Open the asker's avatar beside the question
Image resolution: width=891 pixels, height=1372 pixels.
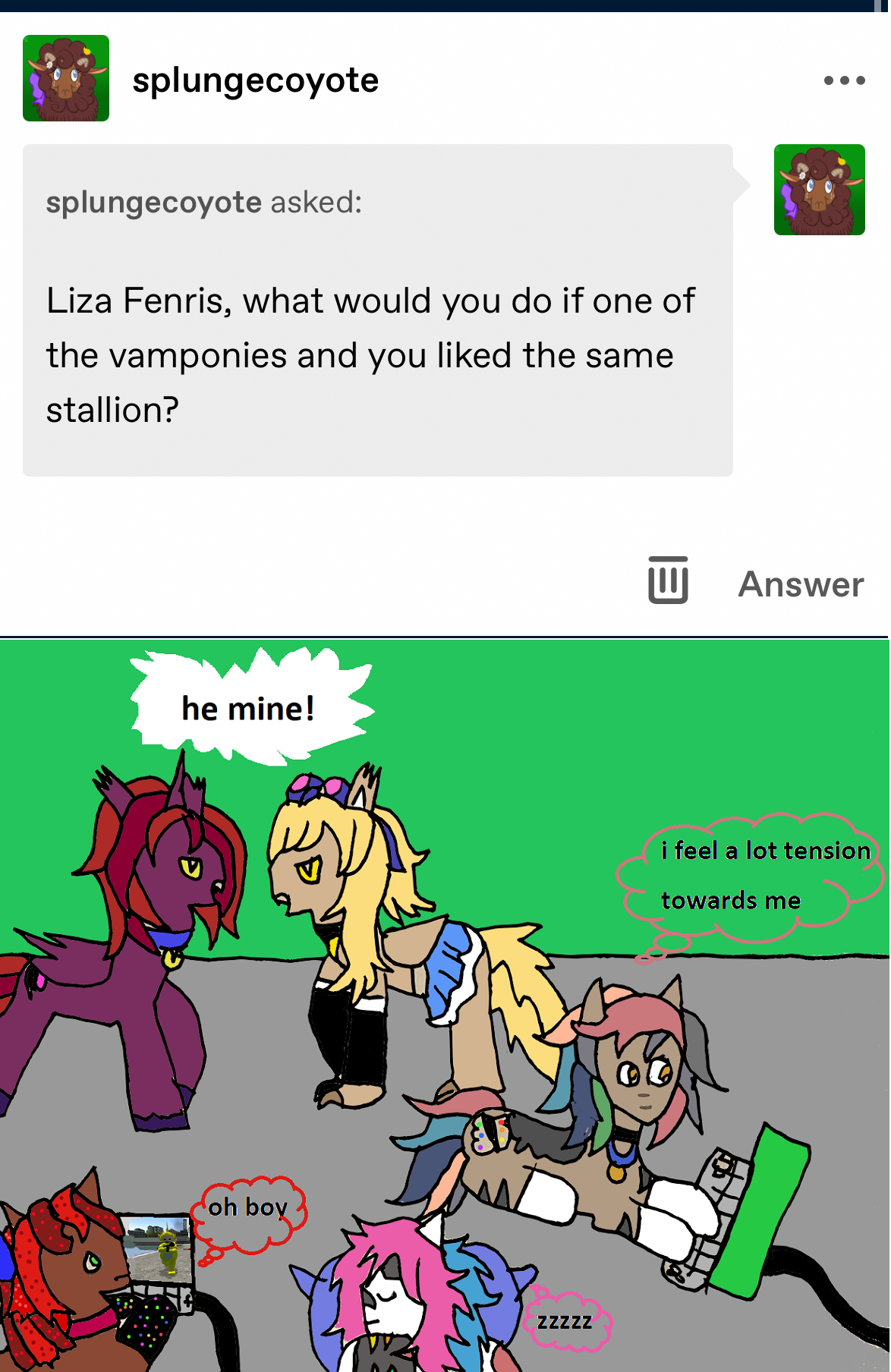tap(819, 190)
